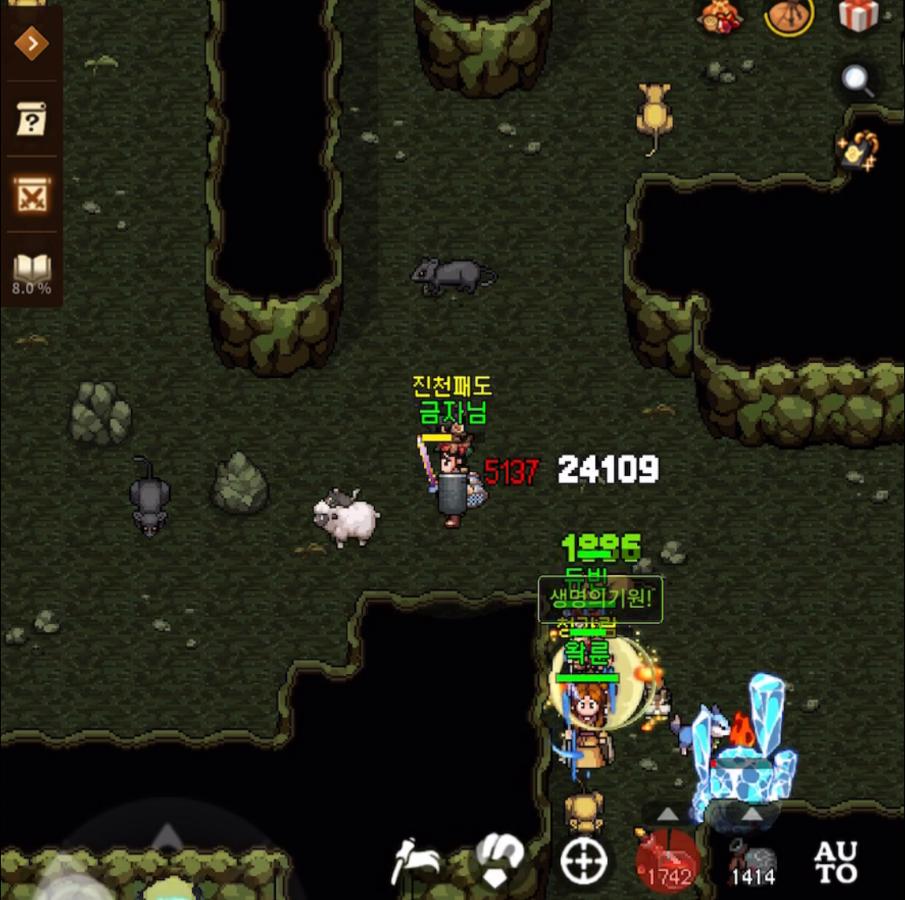Toggle AUTO battle mode

tap(836, 862)
